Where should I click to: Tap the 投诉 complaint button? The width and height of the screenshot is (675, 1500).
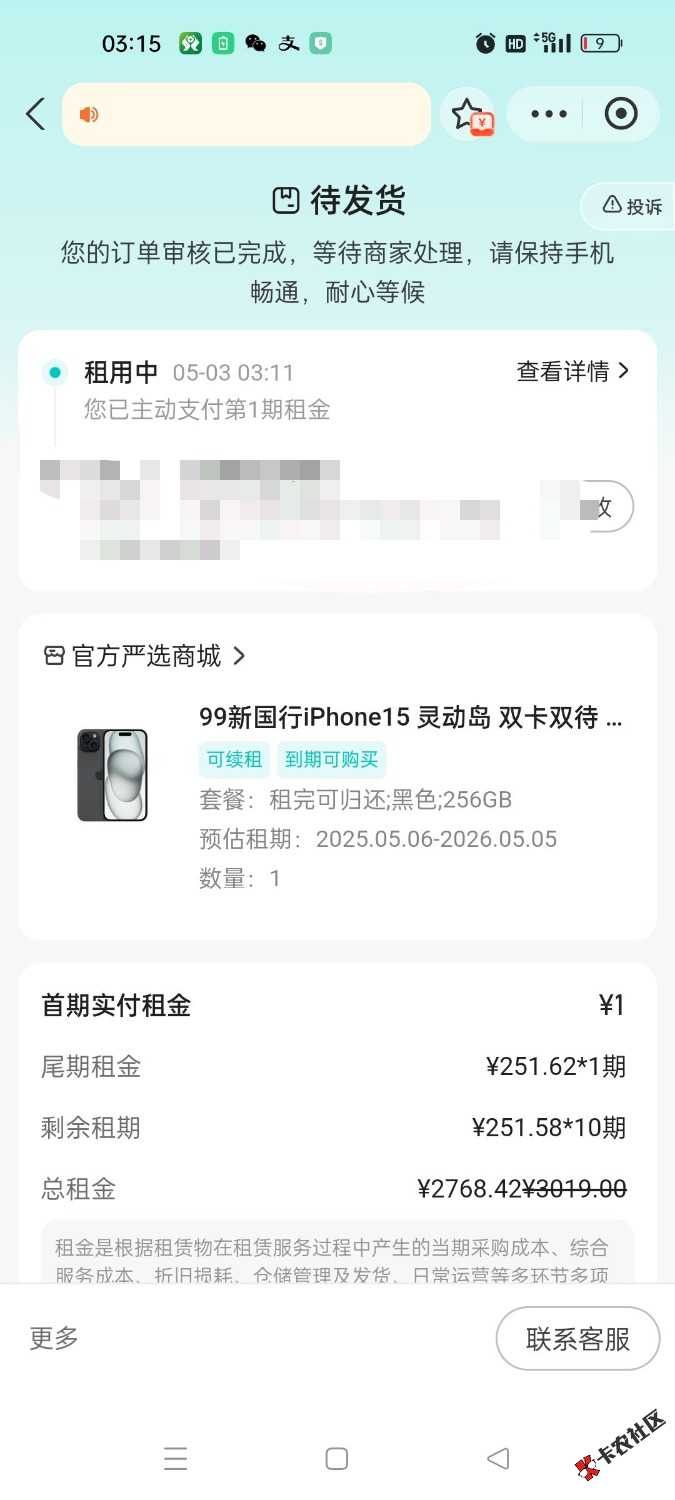[x=632, y=207]
